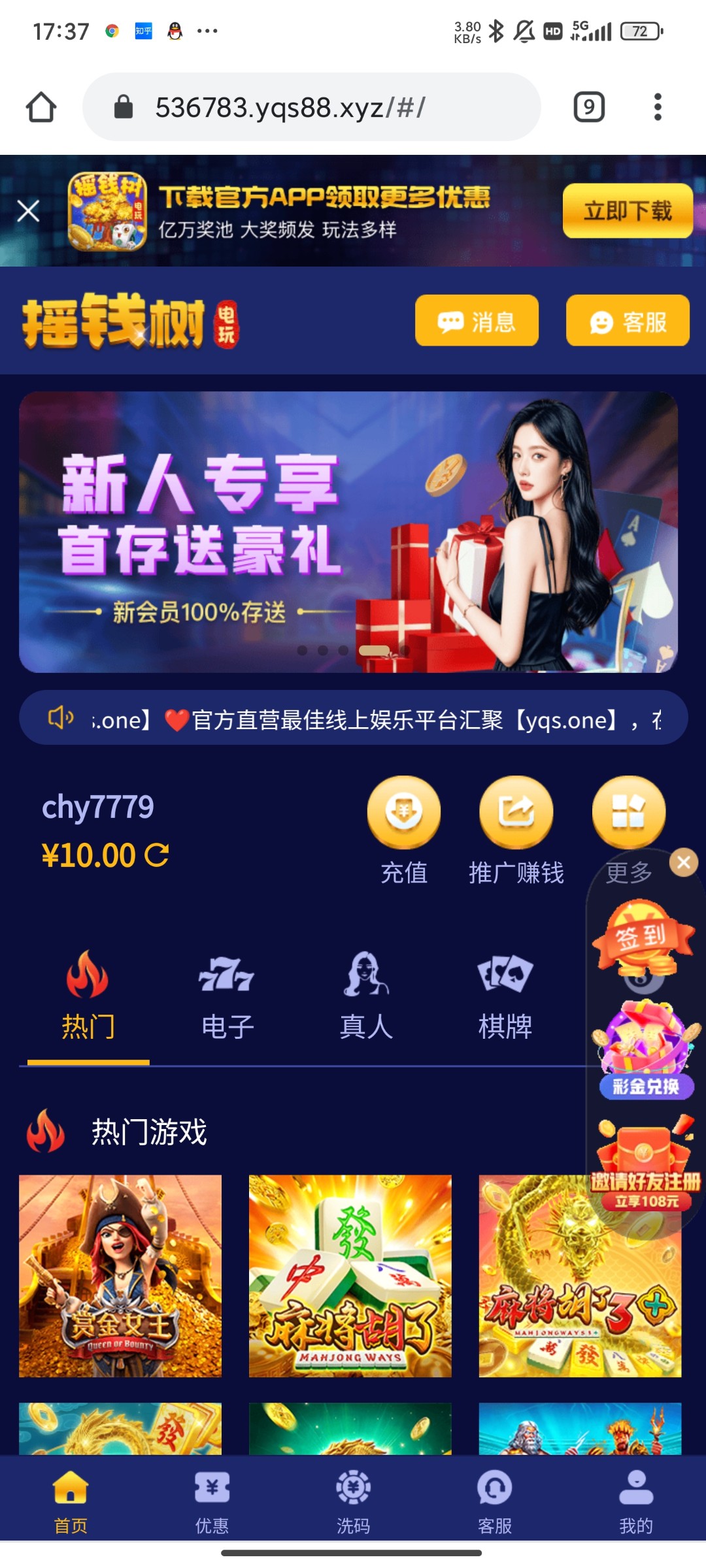Viewport: 706px width, 1568px height.
Task: Switch to the 电子 games tab
Action: coord(227,996)
